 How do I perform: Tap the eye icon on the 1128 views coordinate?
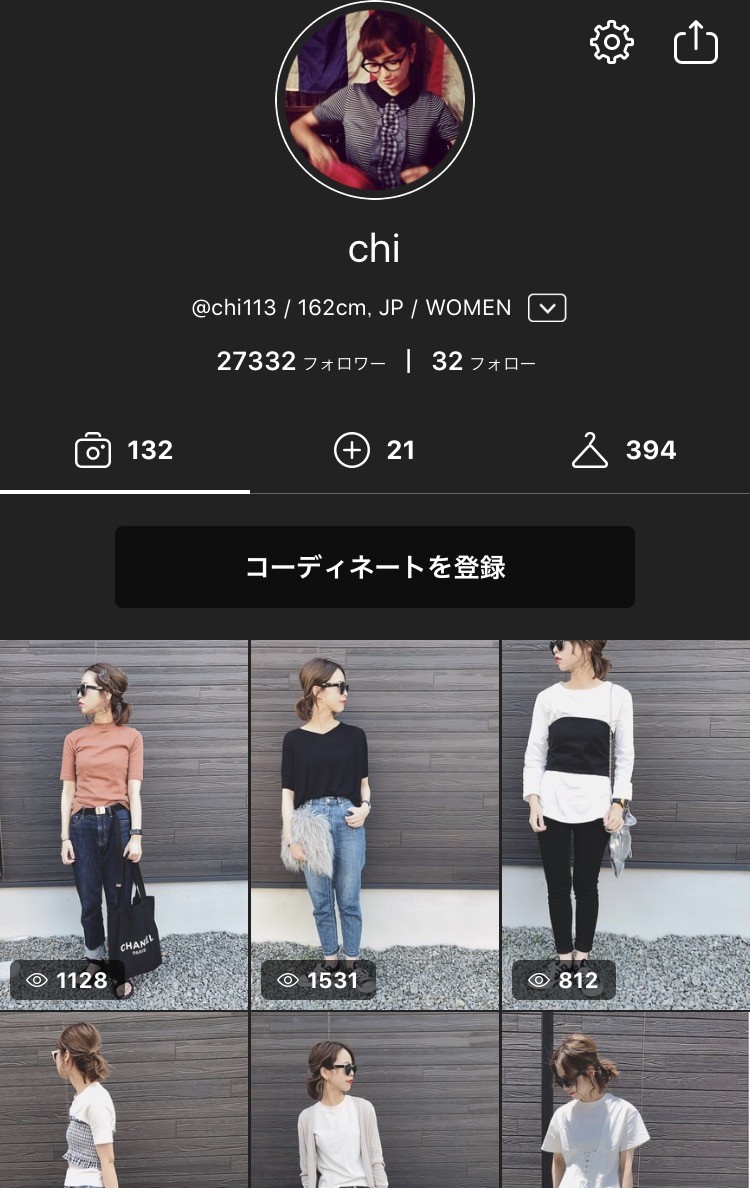[37, 980]
